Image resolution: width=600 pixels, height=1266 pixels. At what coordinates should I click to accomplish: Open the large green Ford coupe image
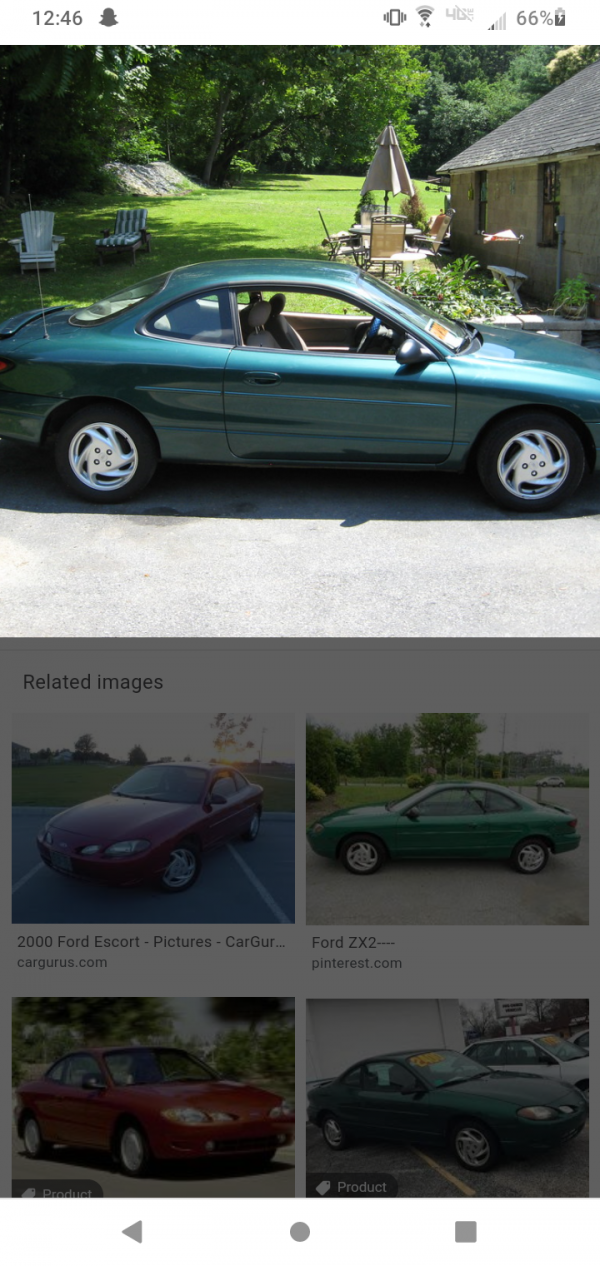(300, 340)
